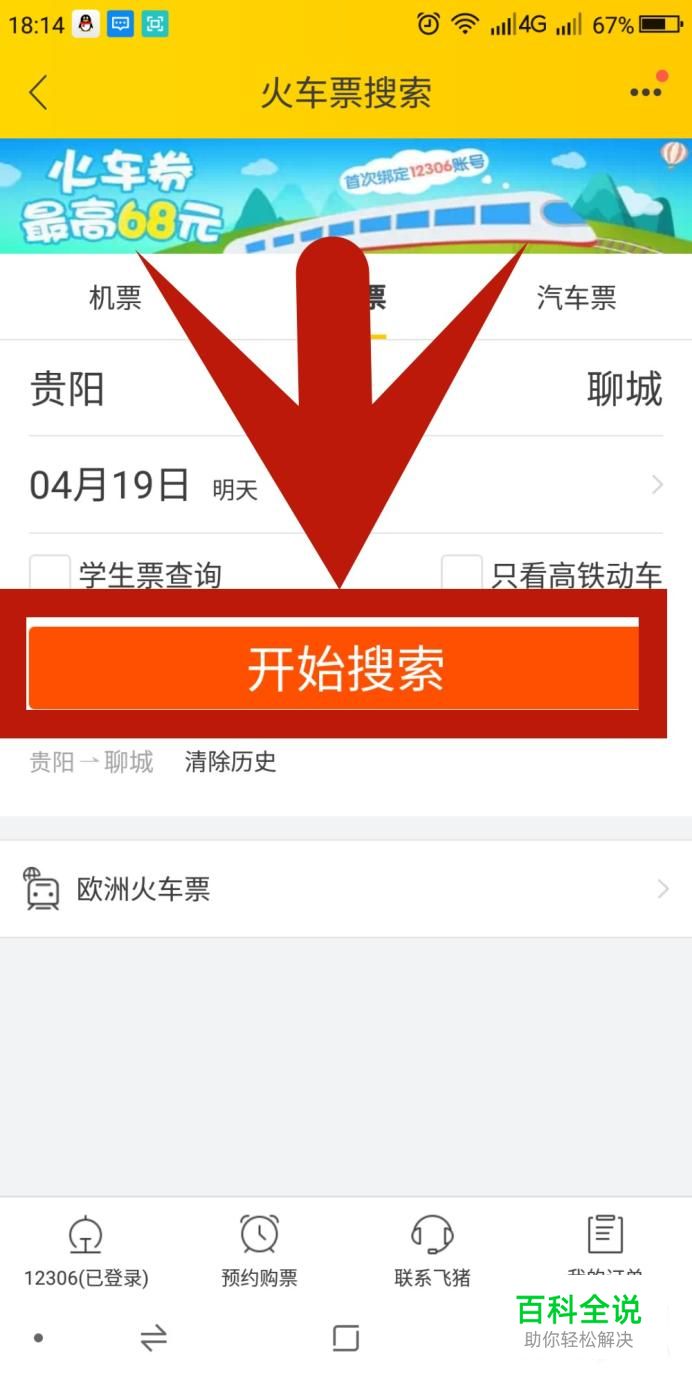Switch to the 机票 tab
The width and height of the screenshot is (692, 1384).
click(115, 297)
